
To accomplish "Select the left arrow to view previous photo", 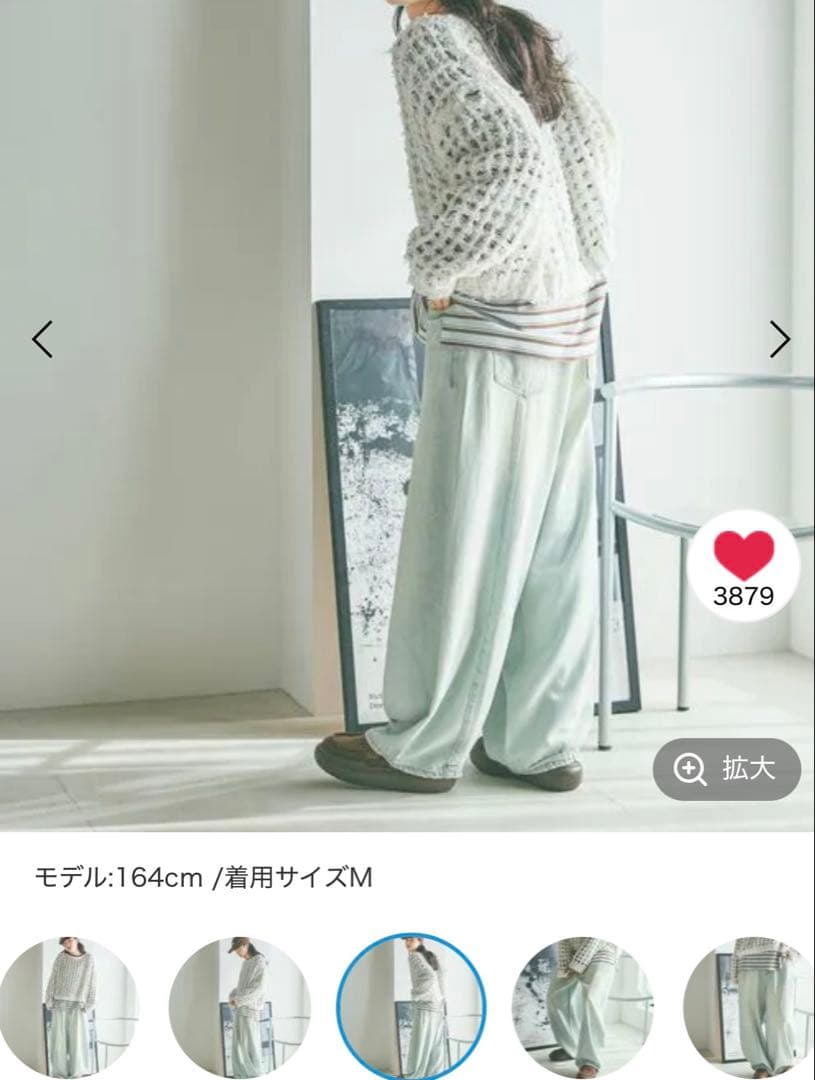I will pos(40,340).
